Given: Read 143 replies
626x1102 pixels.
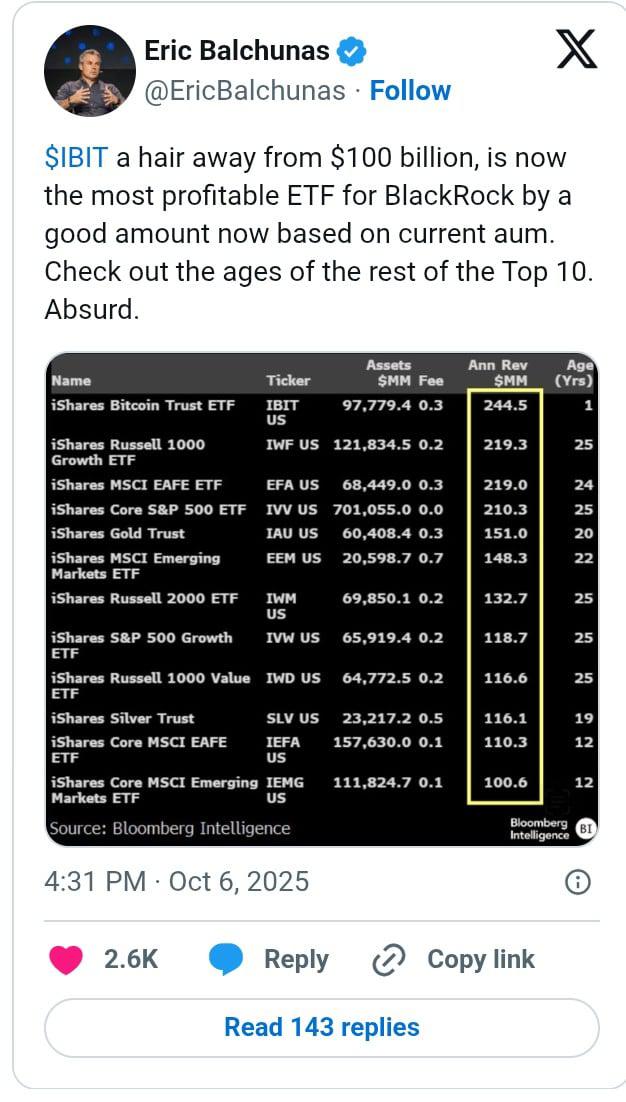Looking at the screenshot, I should point(321,1027).
